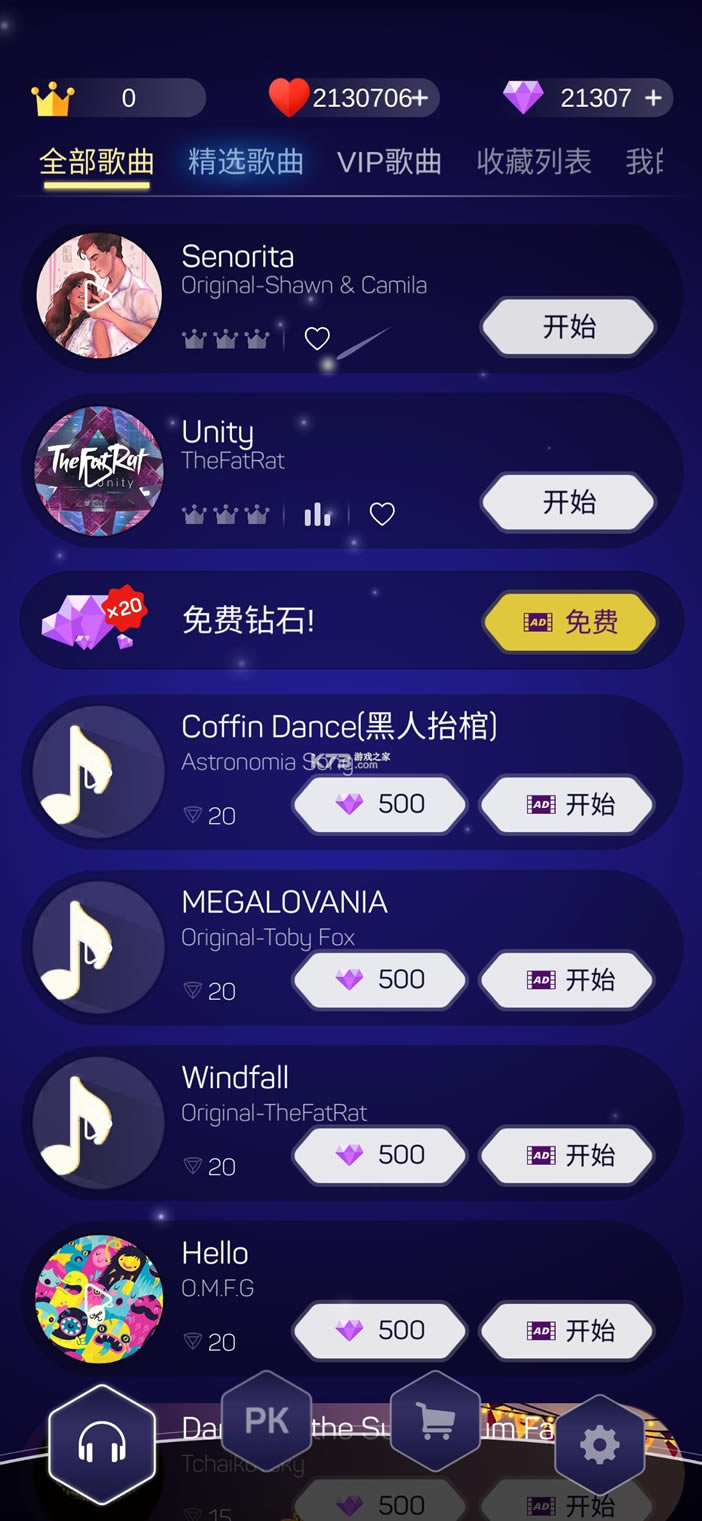Open the VIP歌曲 tab

[x=389, y=162]
